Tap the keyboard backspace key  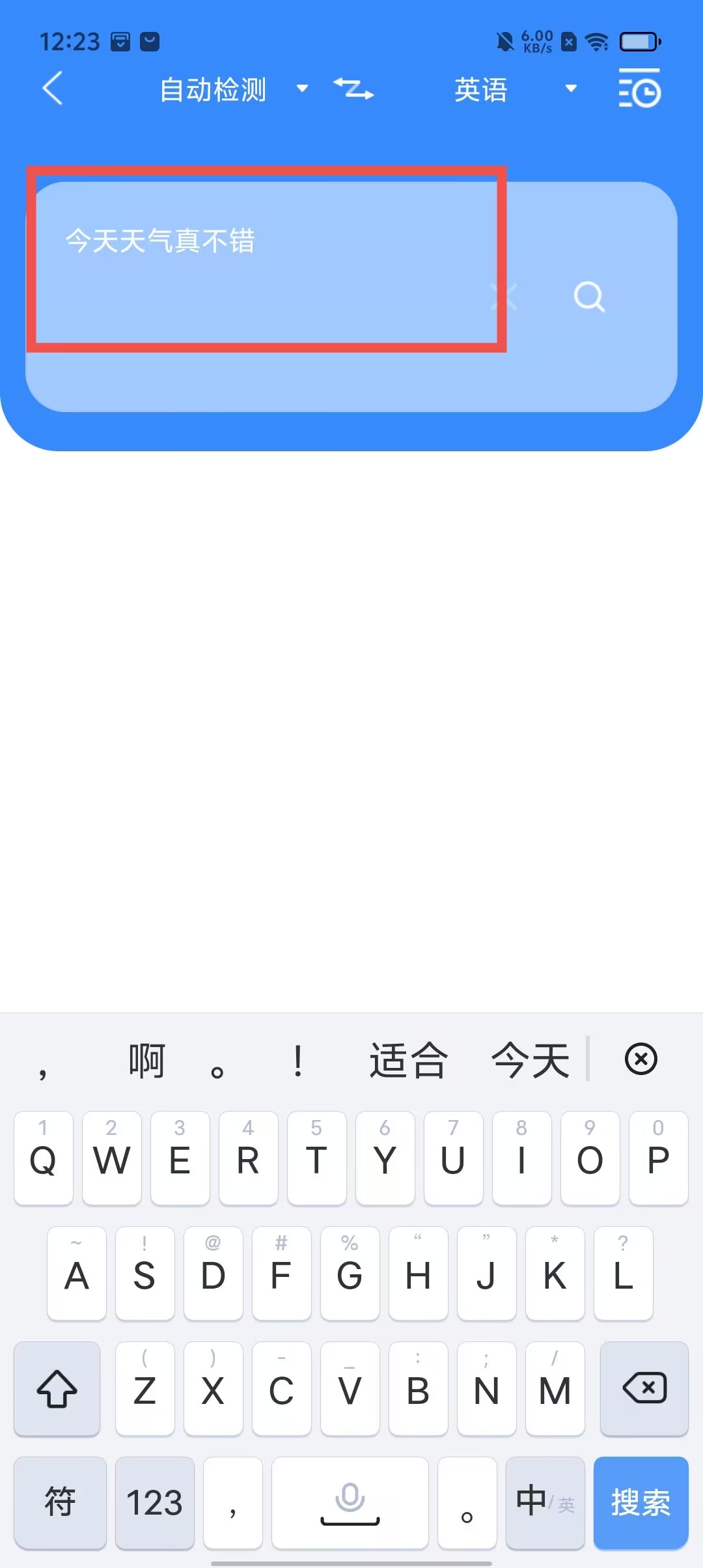[x=644, y=1388]
